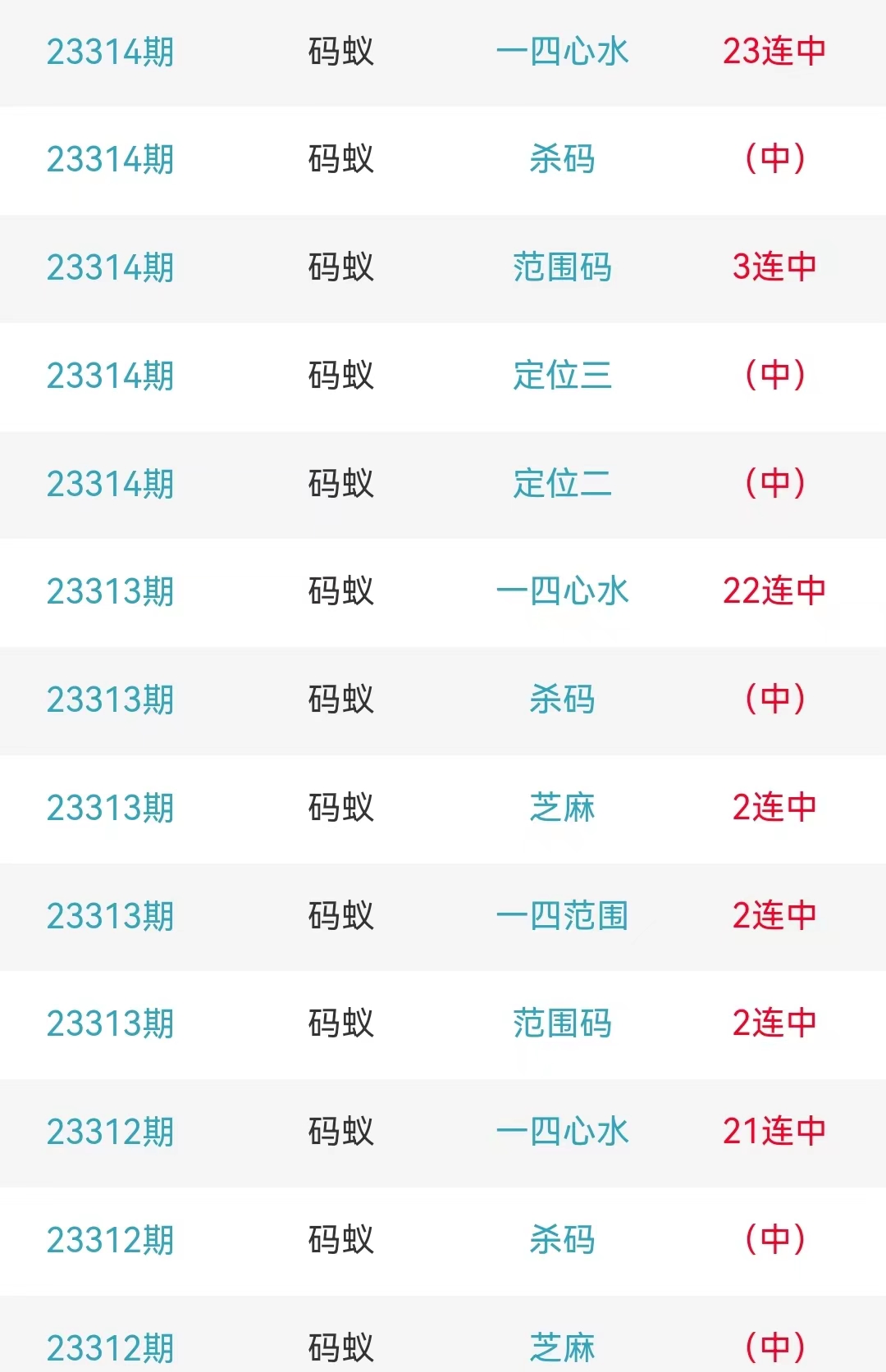View the 23314期 范围码 entry
Screen dimensions: 886x1372
(x=562, y=267)
